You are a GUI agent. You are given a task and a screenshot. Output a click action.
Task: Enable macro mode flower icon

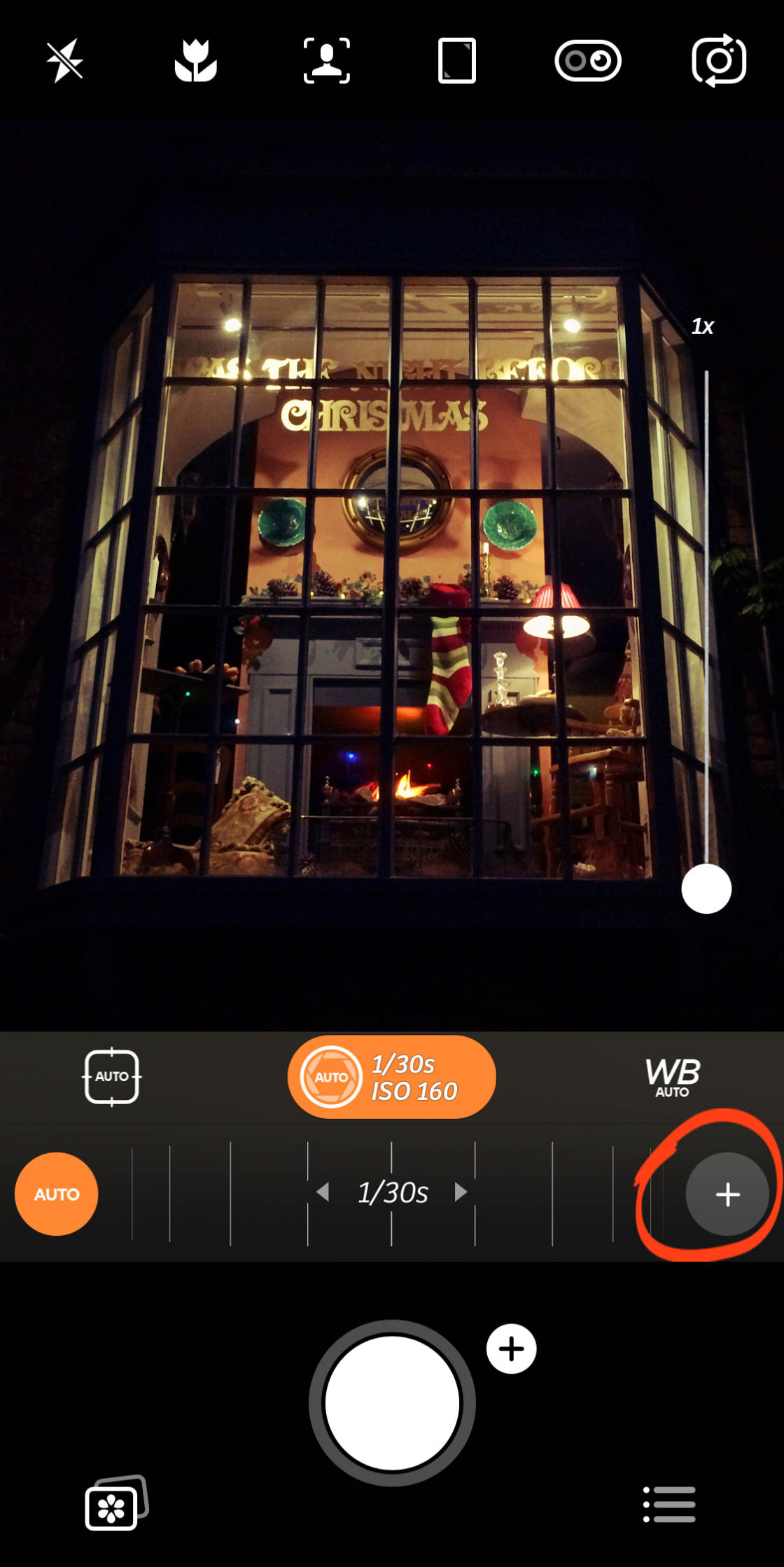[x=195, y=61]
